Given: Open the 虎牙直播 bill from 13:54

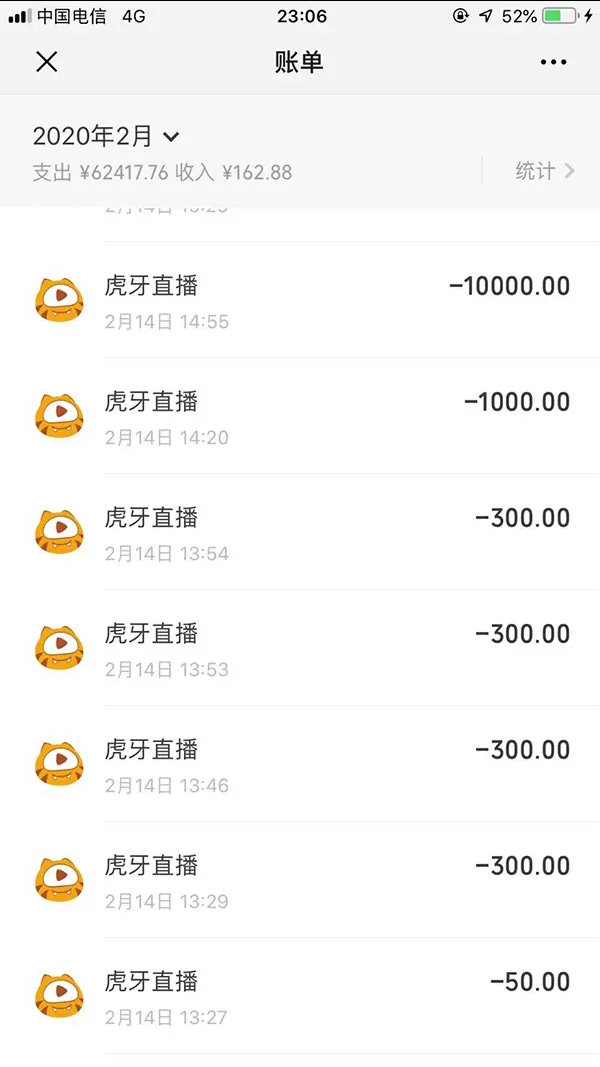Looking at the screenshot, I should (300, 533).
